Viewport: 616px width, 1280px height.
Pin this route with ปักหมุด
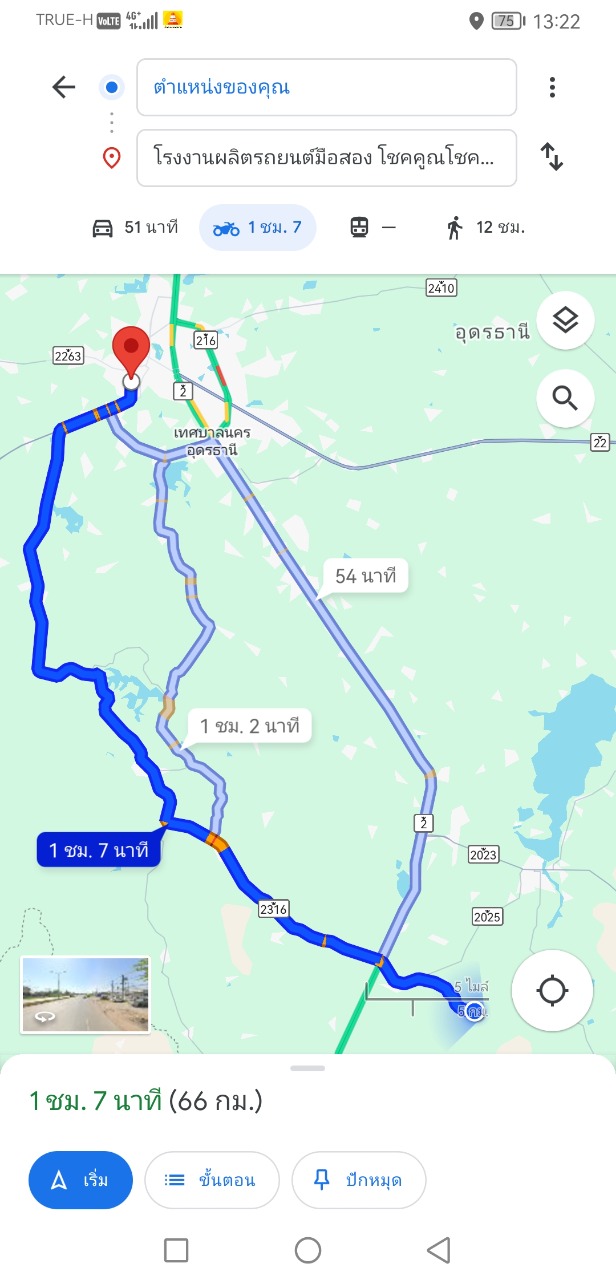[358, 1180]
